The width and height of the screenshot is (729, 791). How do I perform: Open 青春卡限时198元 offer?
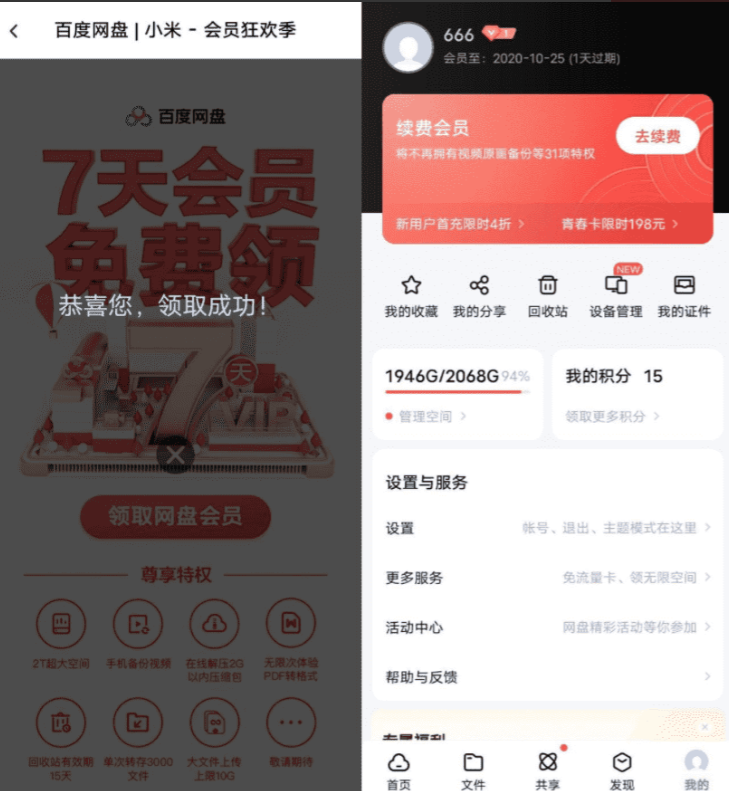[619, 224]
